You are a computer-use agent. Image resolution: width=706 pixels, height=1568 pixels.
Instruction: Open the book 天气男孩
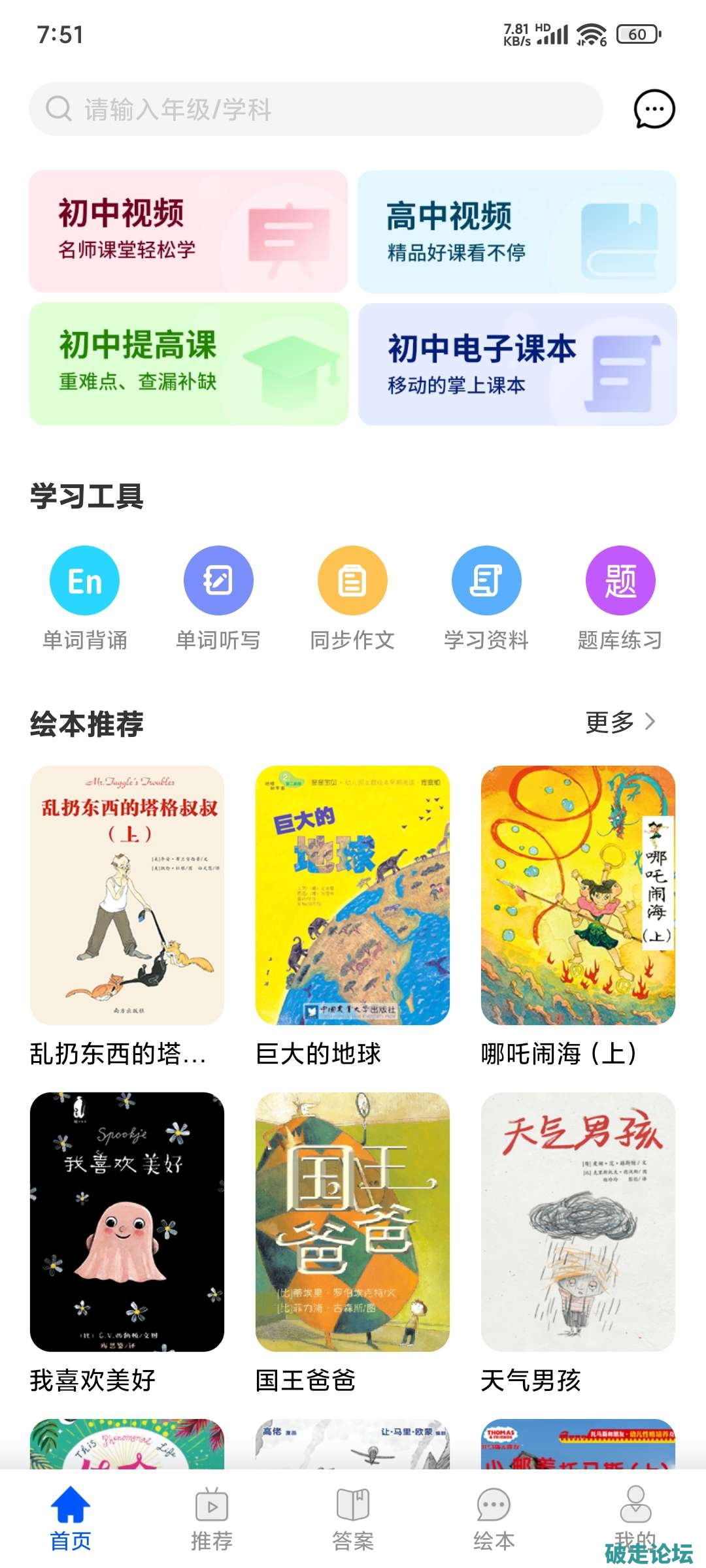(578, 1222)
